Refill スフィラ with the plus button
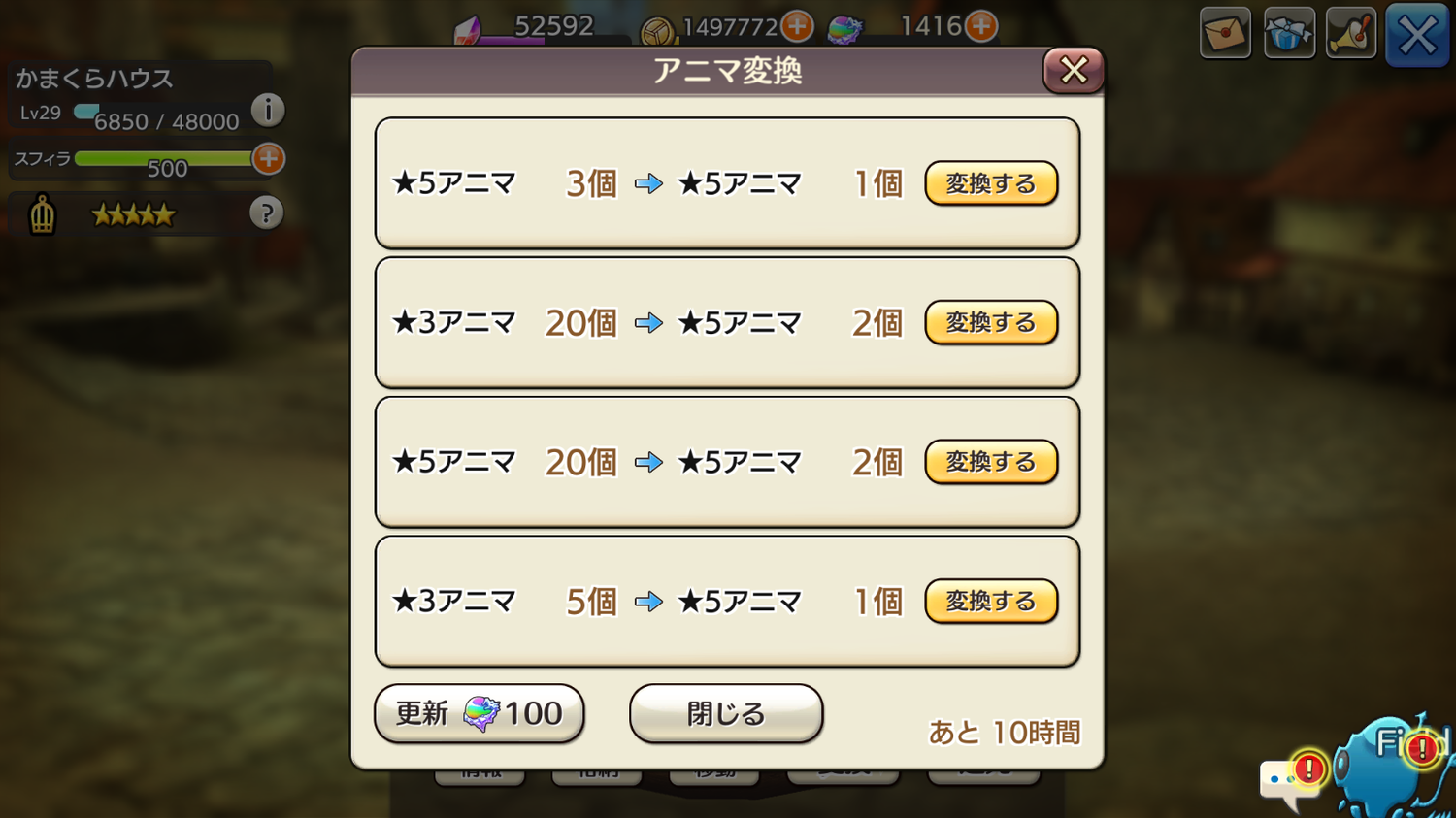Screen dimensions: 1456x818 click(269, 158)
